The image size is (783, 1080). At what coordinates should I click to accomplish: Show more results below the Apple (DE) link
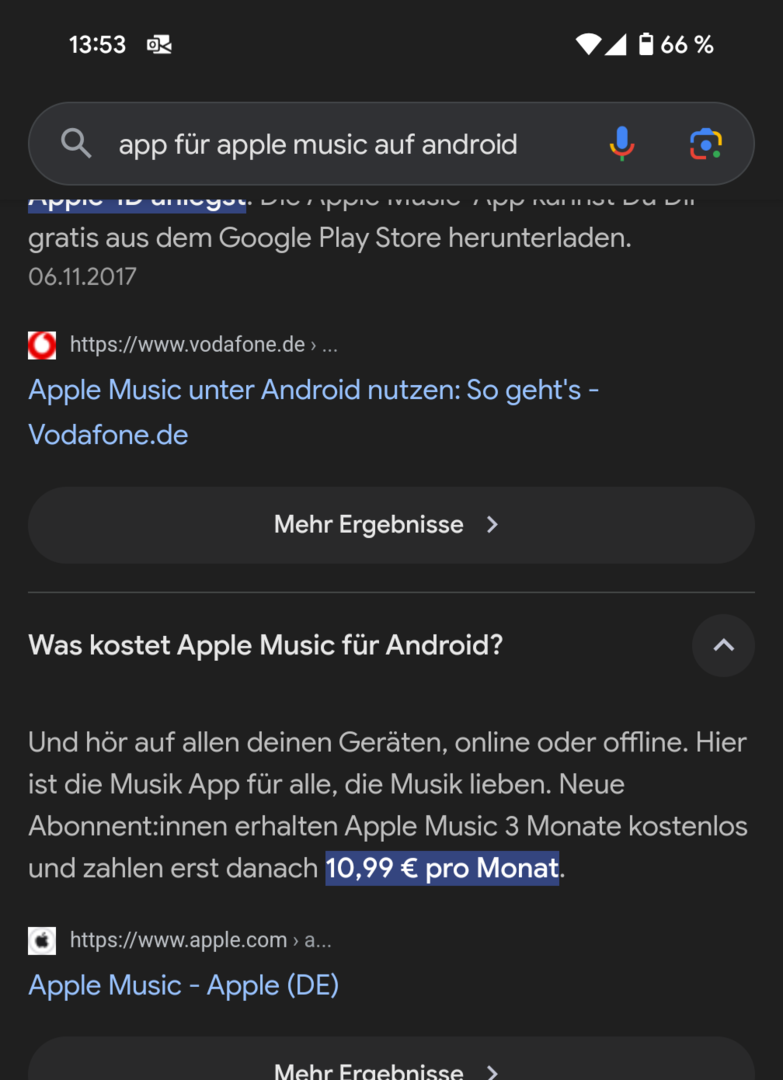pyautogui.click(x=390, y=1068)
